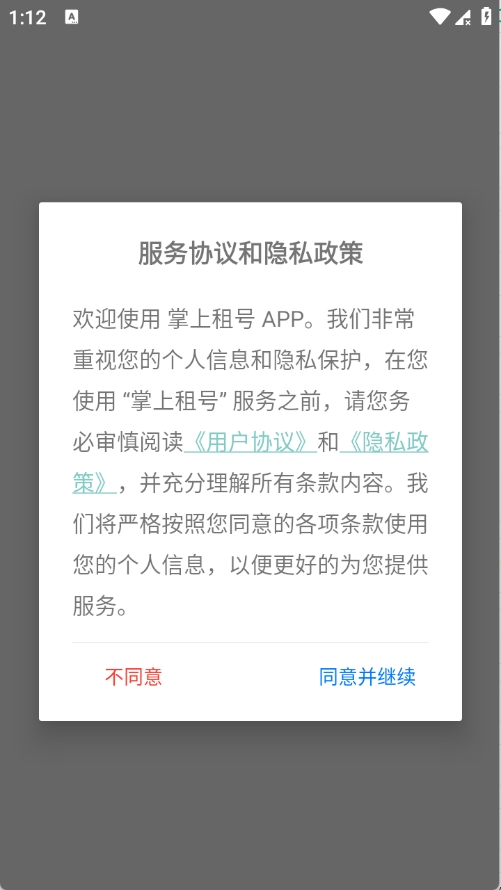Decline with the 不同意 button
501x890 pixels.
(133, 677)
